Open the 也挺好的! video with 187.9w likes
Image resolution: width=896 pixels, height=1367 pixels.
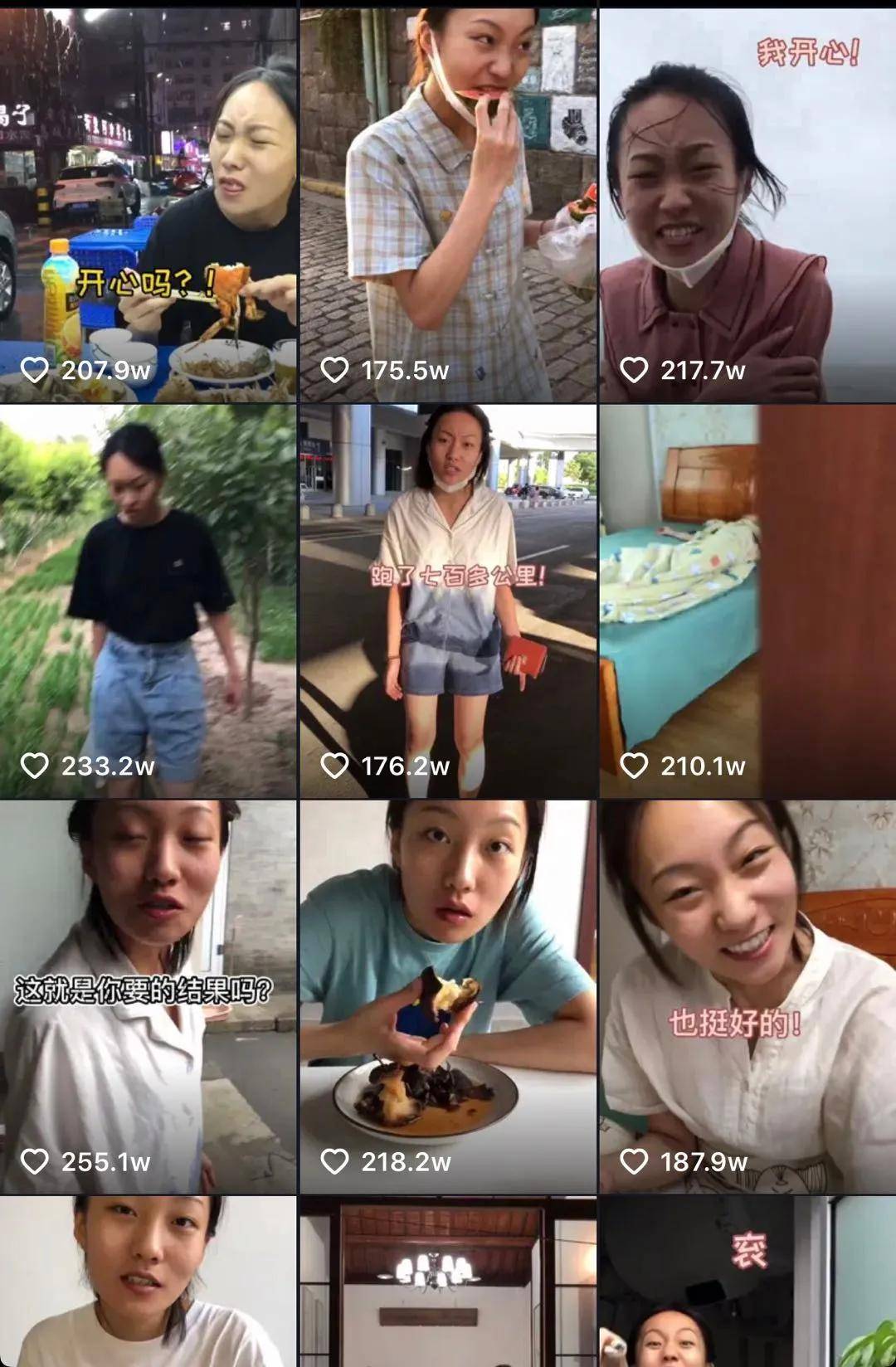click(747, 997)
